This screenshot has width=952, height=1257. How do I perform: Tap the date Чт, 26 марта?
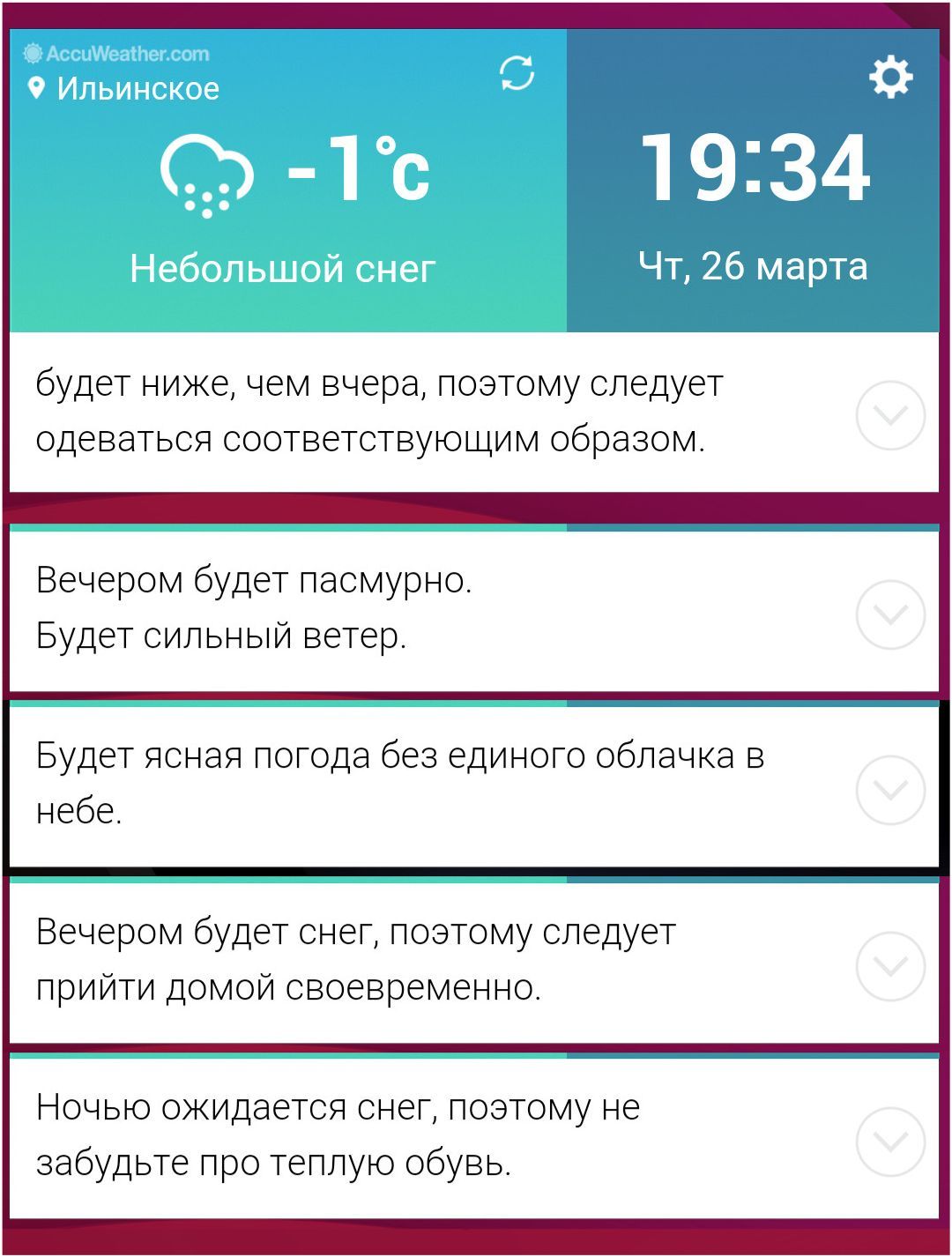(754, 264)
